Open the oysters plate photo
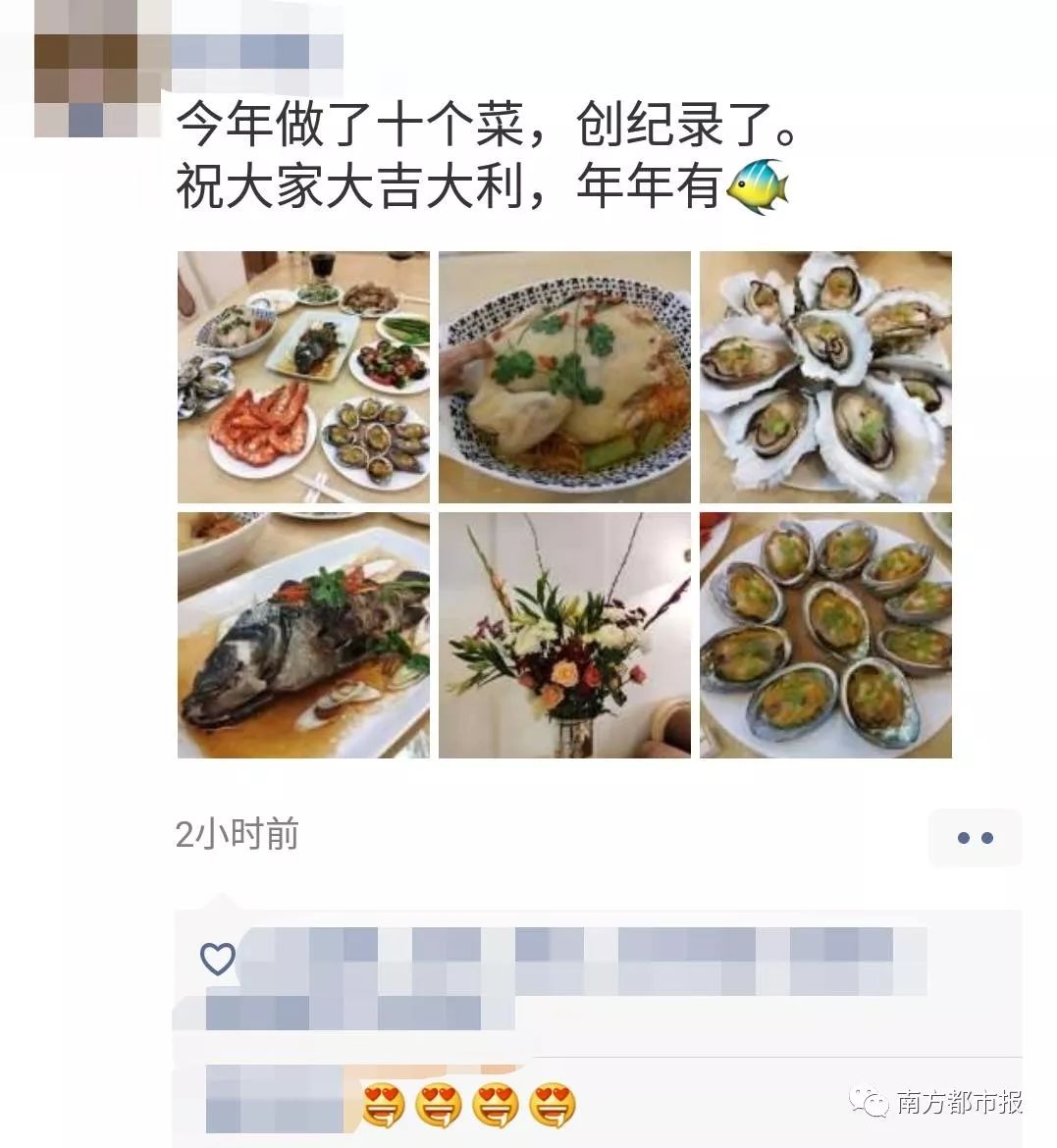 coord(825,378)
